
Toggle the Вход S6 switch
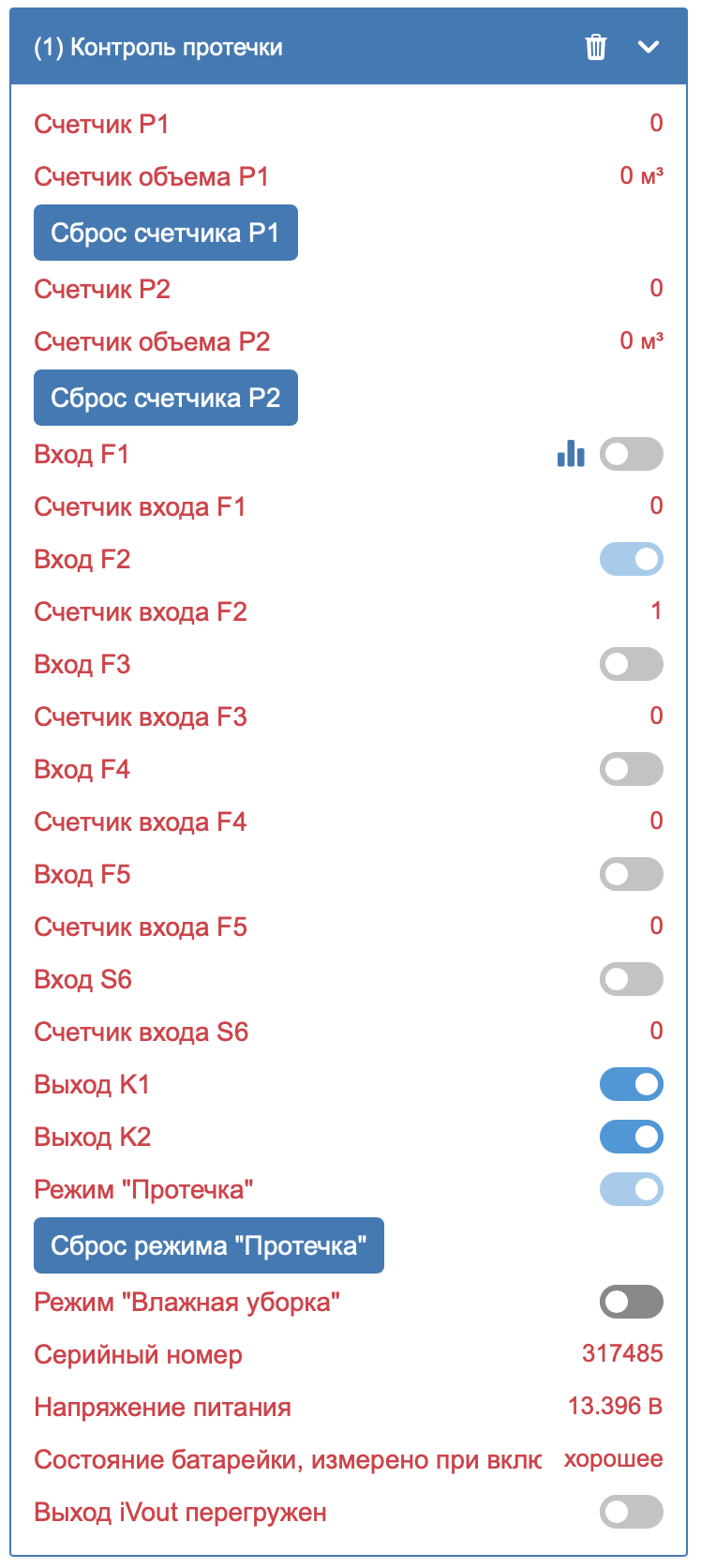(x=632, y=979)
